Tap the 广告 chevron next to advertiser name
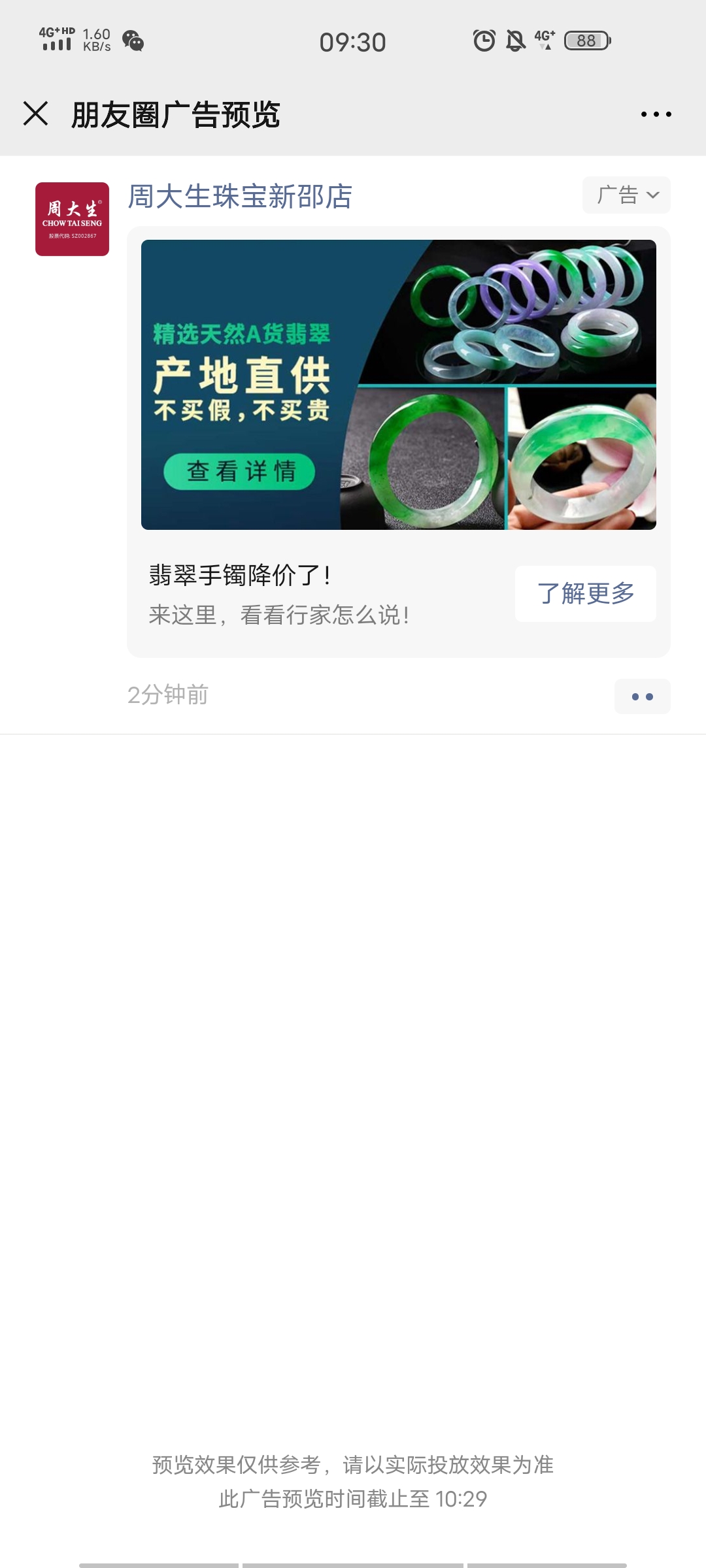 coord(653,194)
